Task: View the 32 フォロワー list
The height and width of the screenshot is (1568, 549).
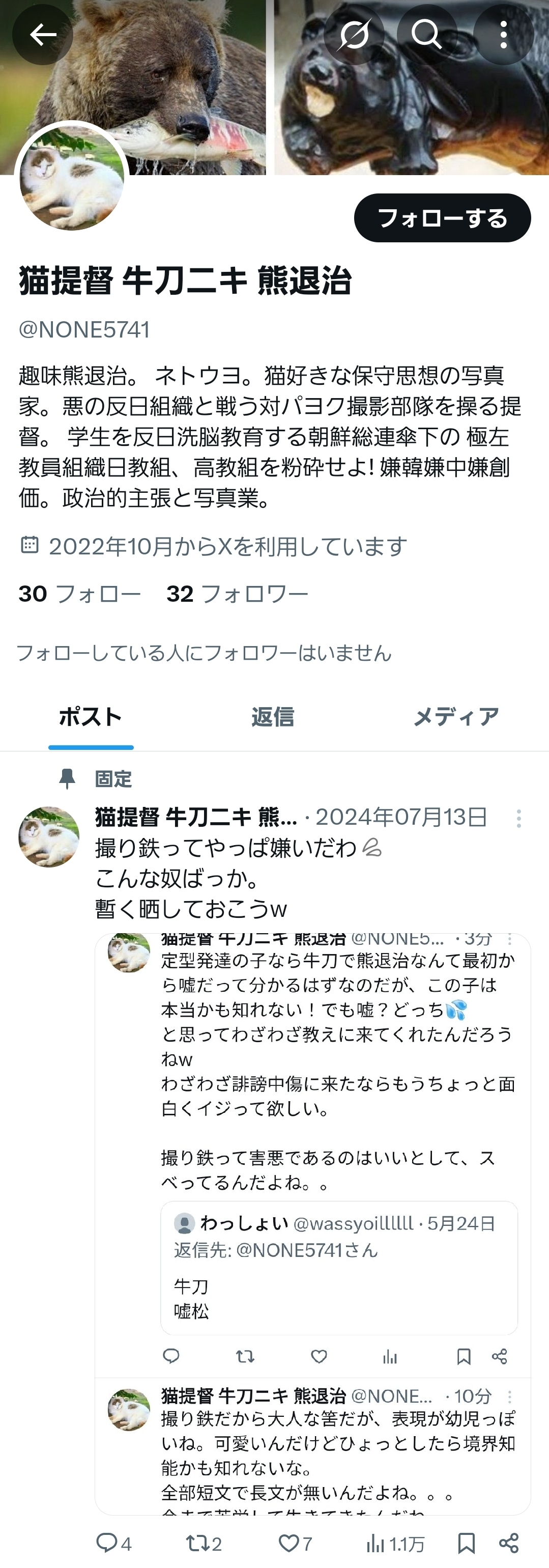Action: click(x=238, y=594)
